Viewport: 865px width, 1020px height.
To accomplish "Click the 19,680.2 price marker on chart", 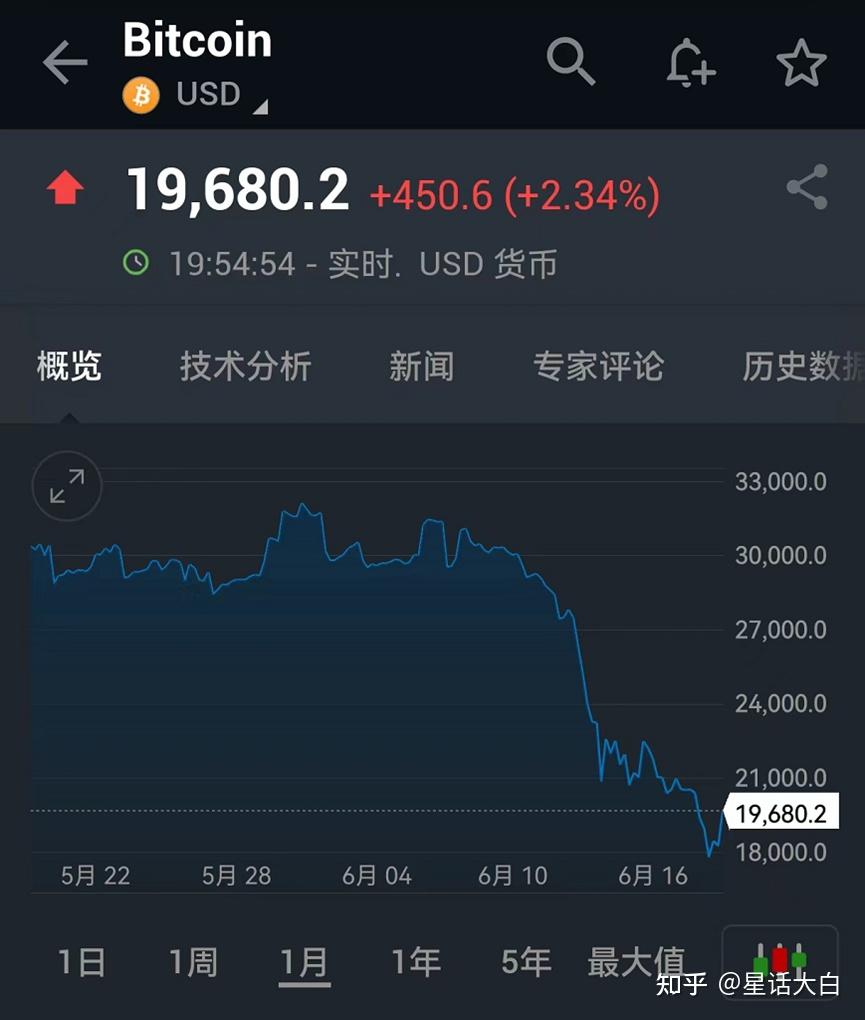I will click(x=783, y=812).
